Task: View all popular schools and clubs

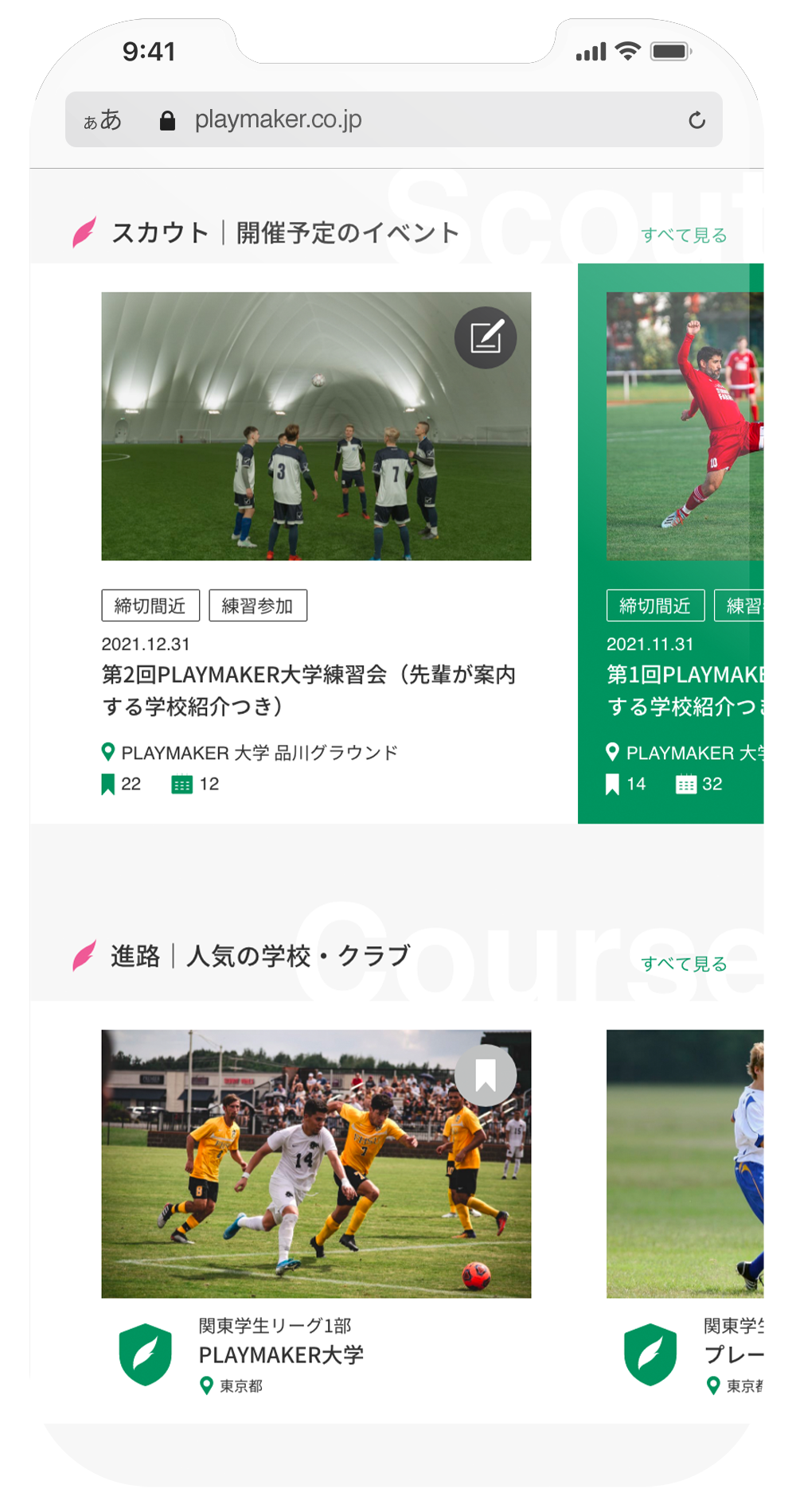Action: [684, 964]
